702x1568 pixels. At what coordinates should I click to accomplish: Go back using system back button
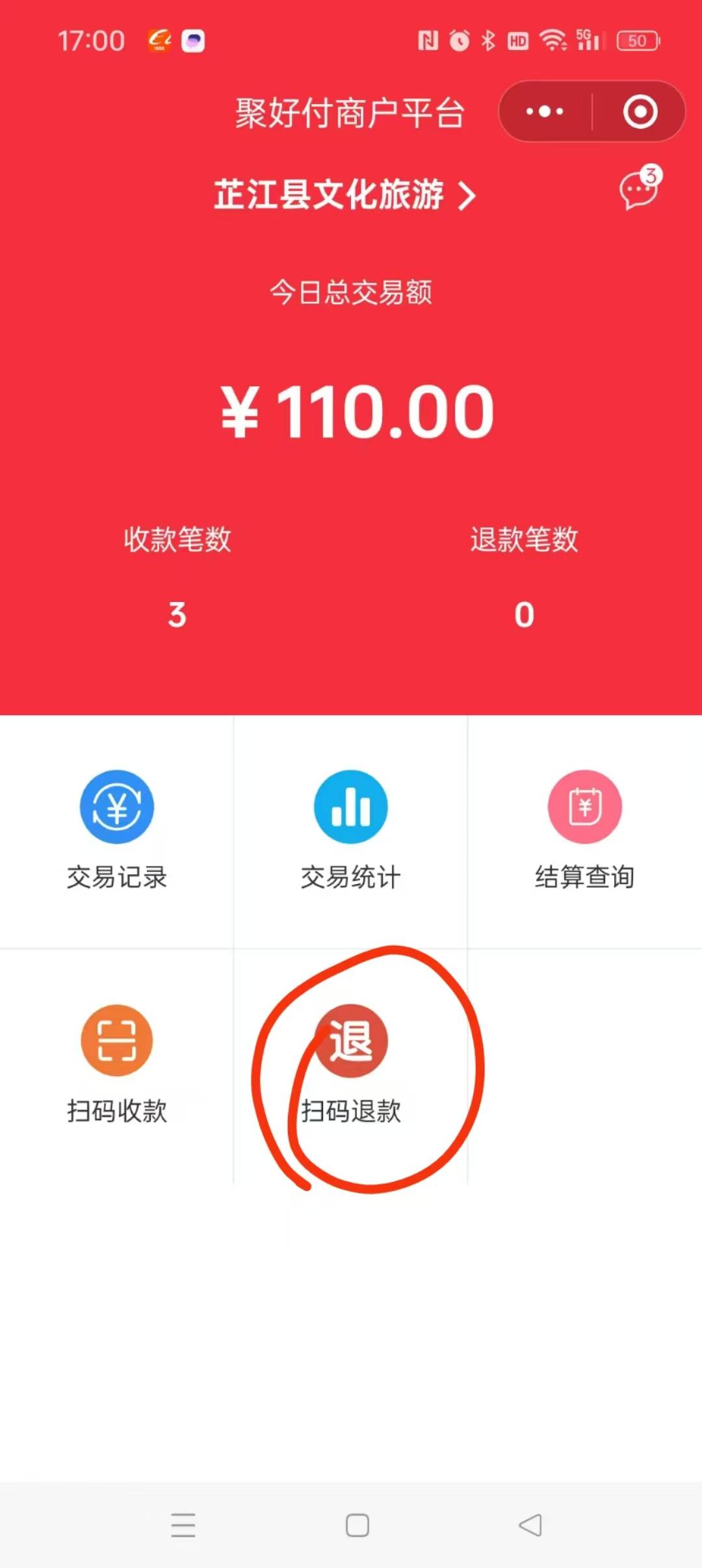530,1524
